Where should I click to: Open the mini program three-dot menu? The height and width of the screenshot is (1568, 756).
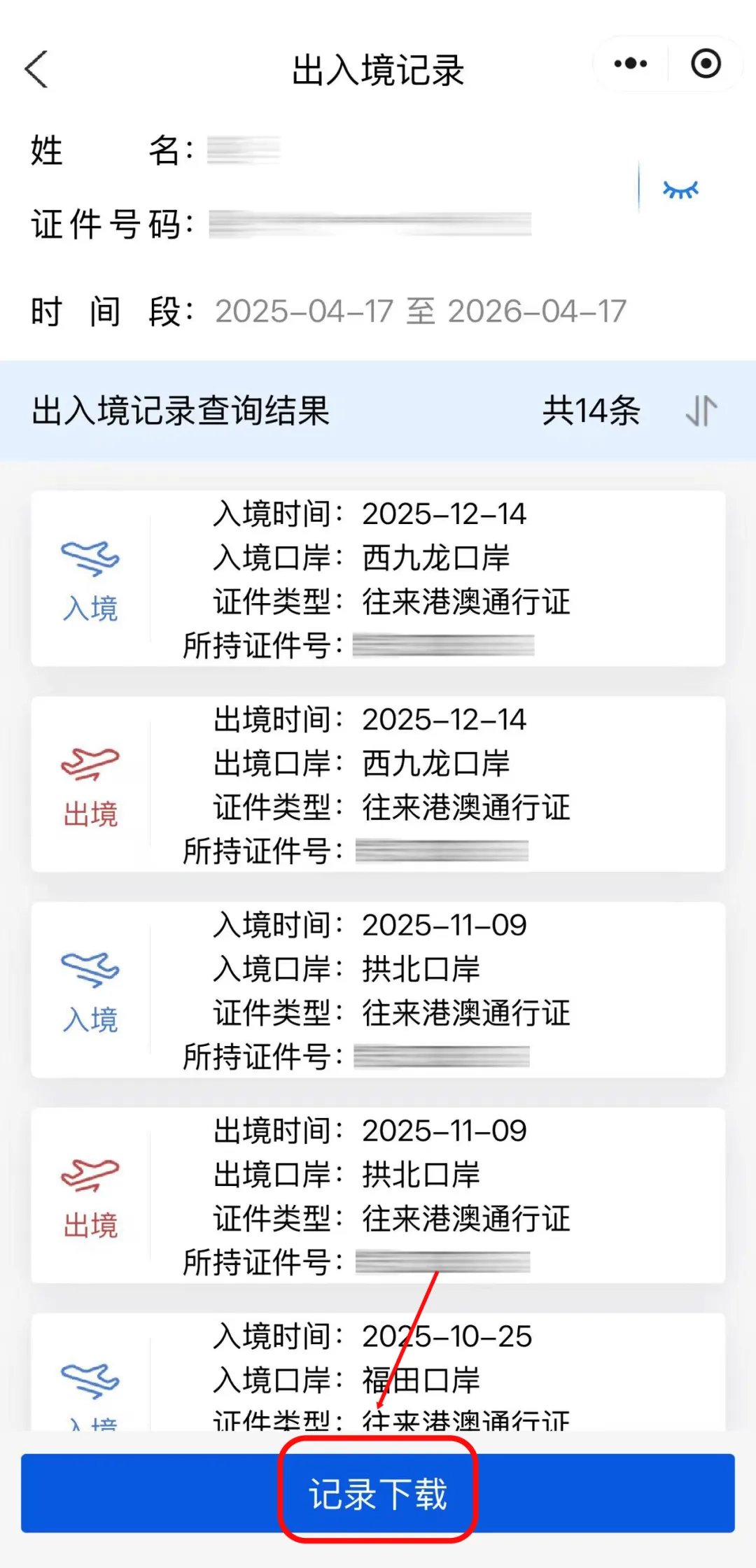coord(630,64)
